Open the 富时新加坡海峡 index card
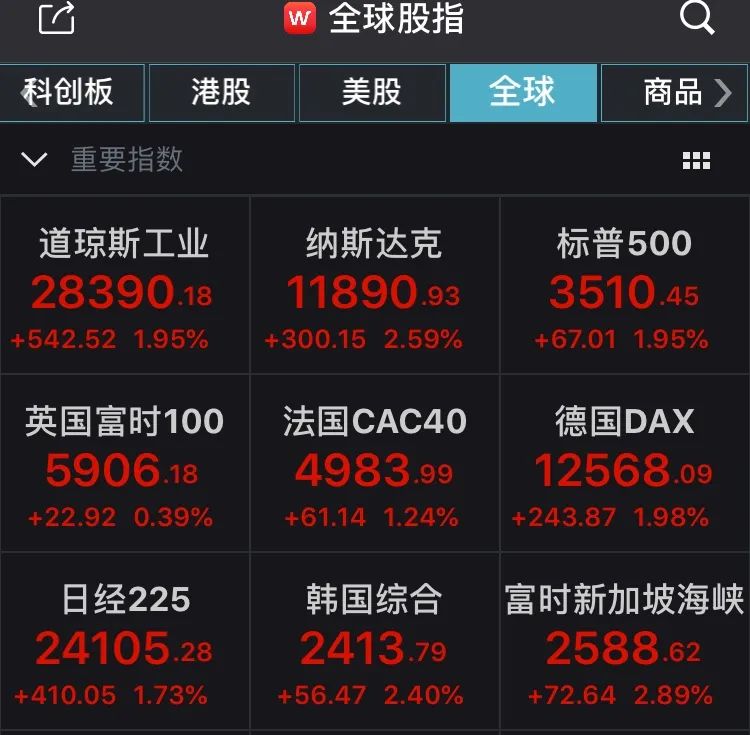The image size is (750, 735). [x=624, y=642]
